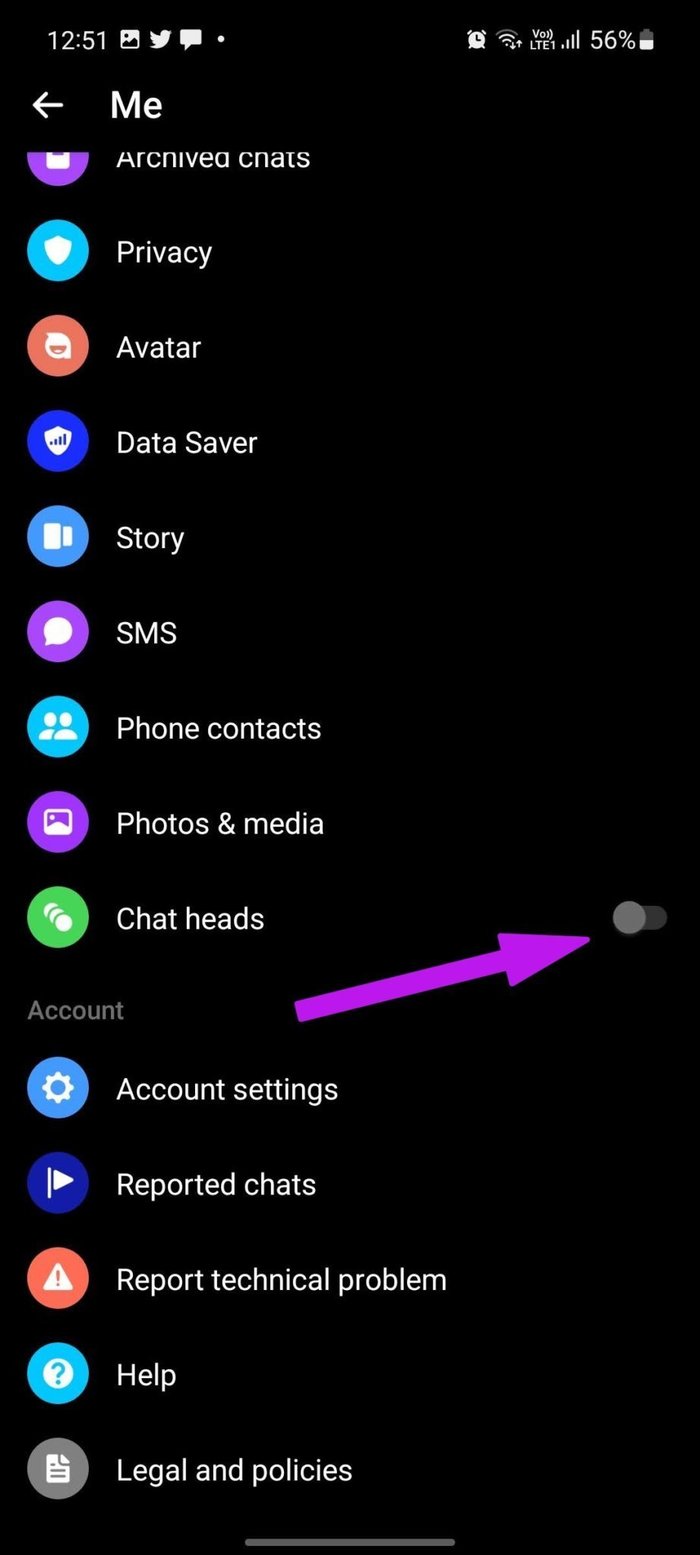Select Report technical problem
The height and width of the screenshot is (1555, 700).
[x=350, y=1279]
